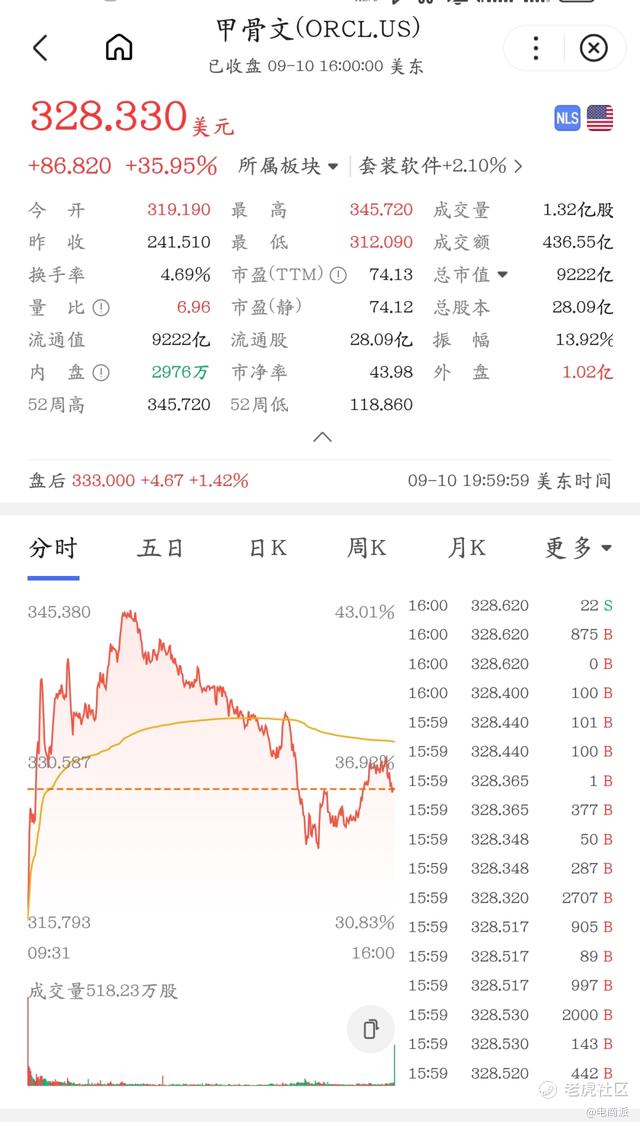Collapse the stock details panel
The image size is (640, 1126).
point(323,437)
